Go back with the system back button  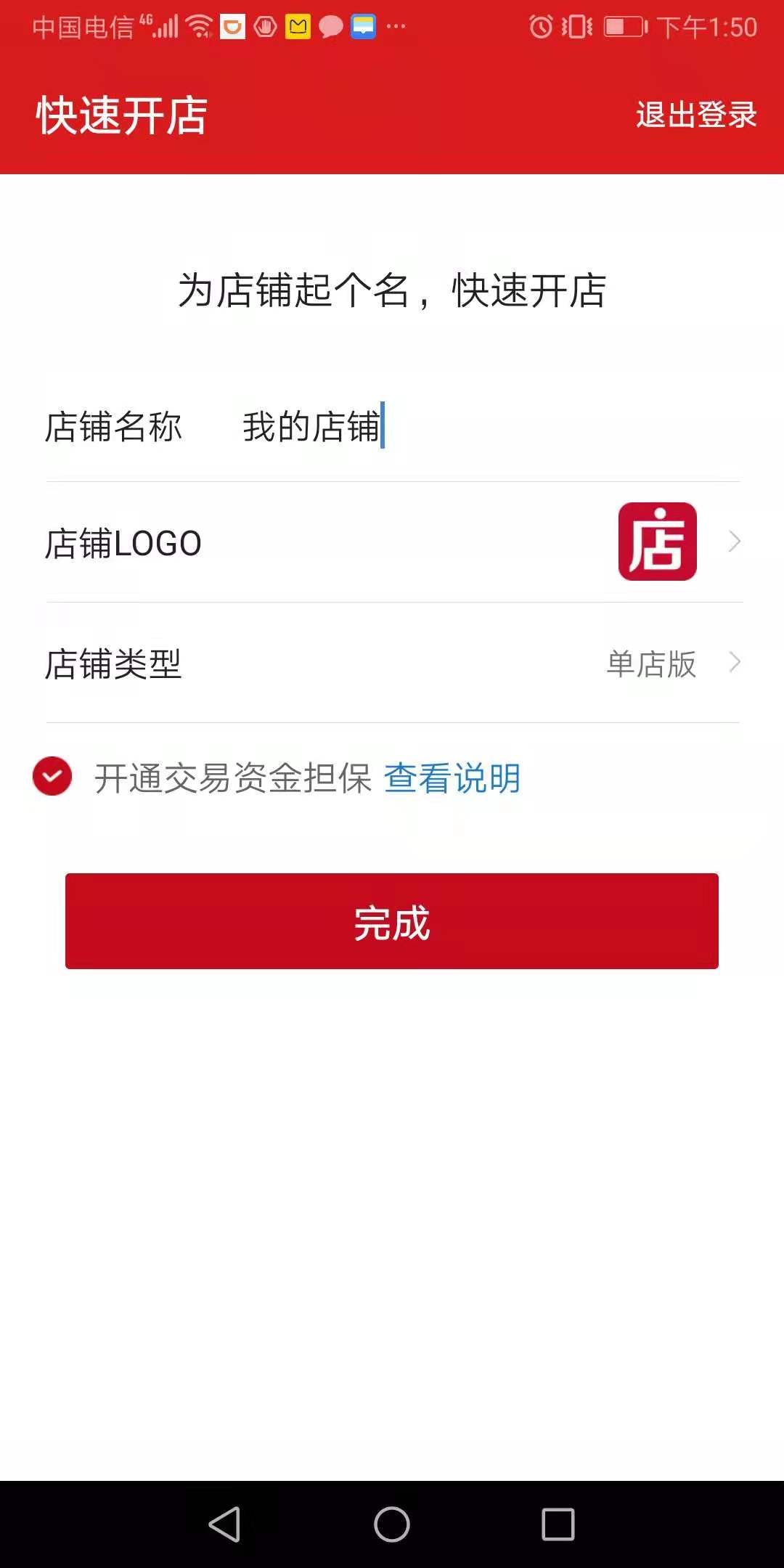224,1524
